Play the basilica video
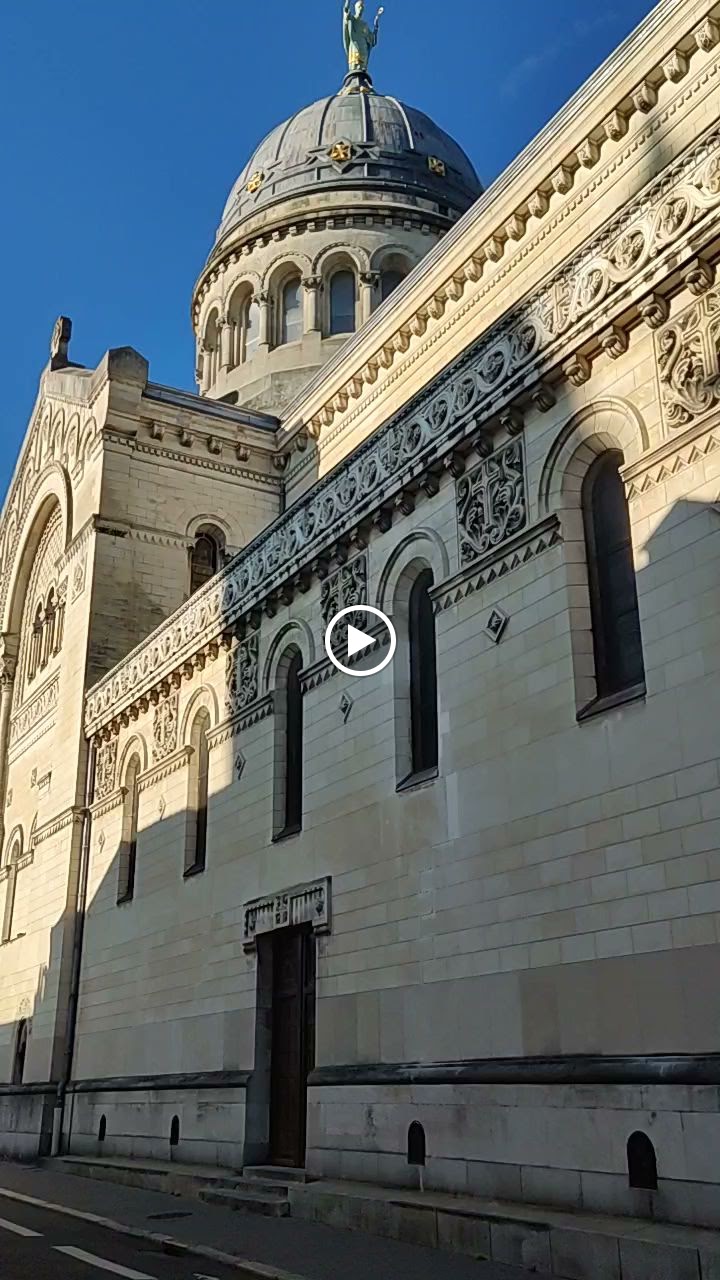The width and height of the screenshot is (720, 1280). coord(360,641)
